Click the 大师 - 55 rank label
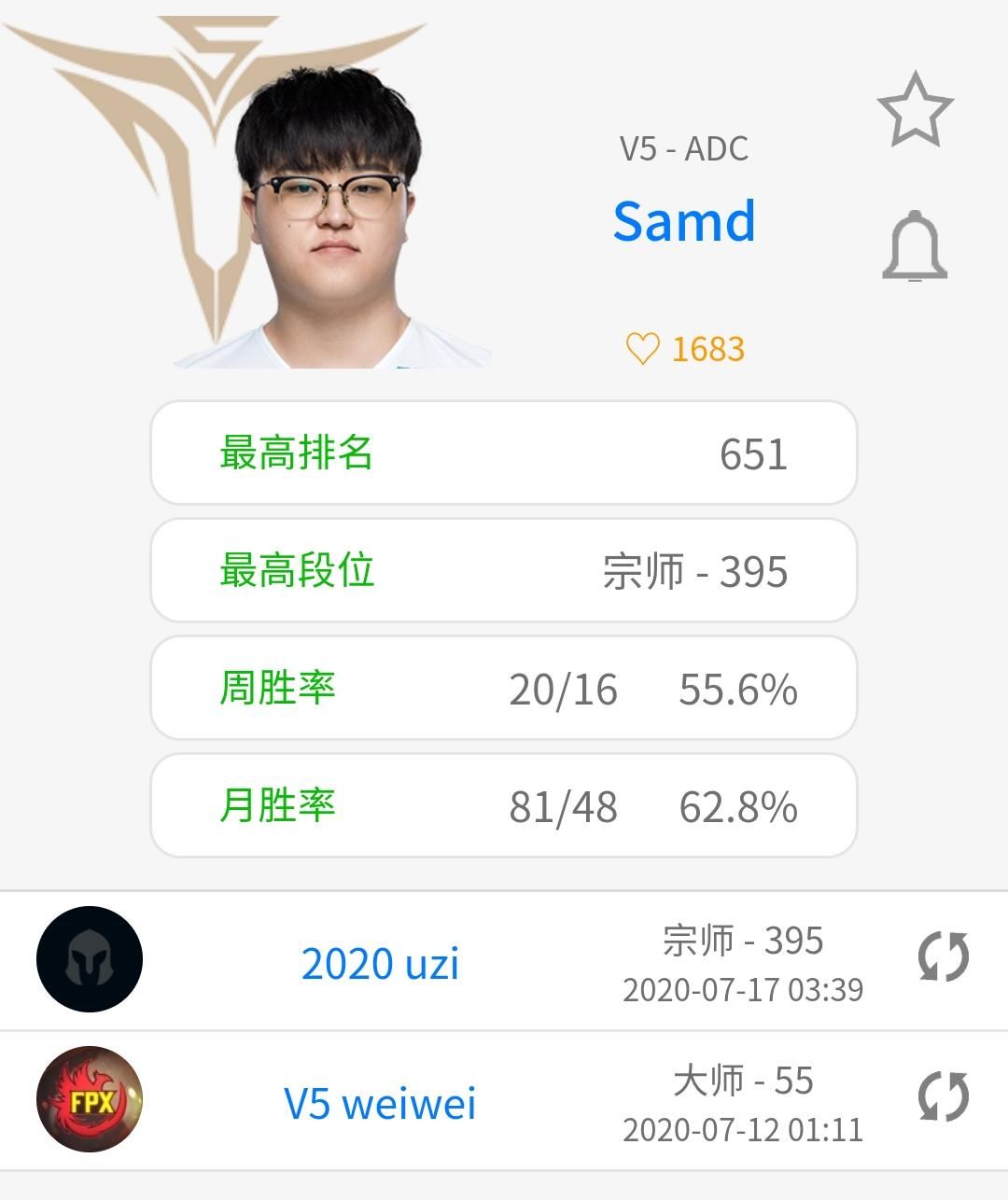This screenshot has height=1200, width=1008. (742, 1081)
